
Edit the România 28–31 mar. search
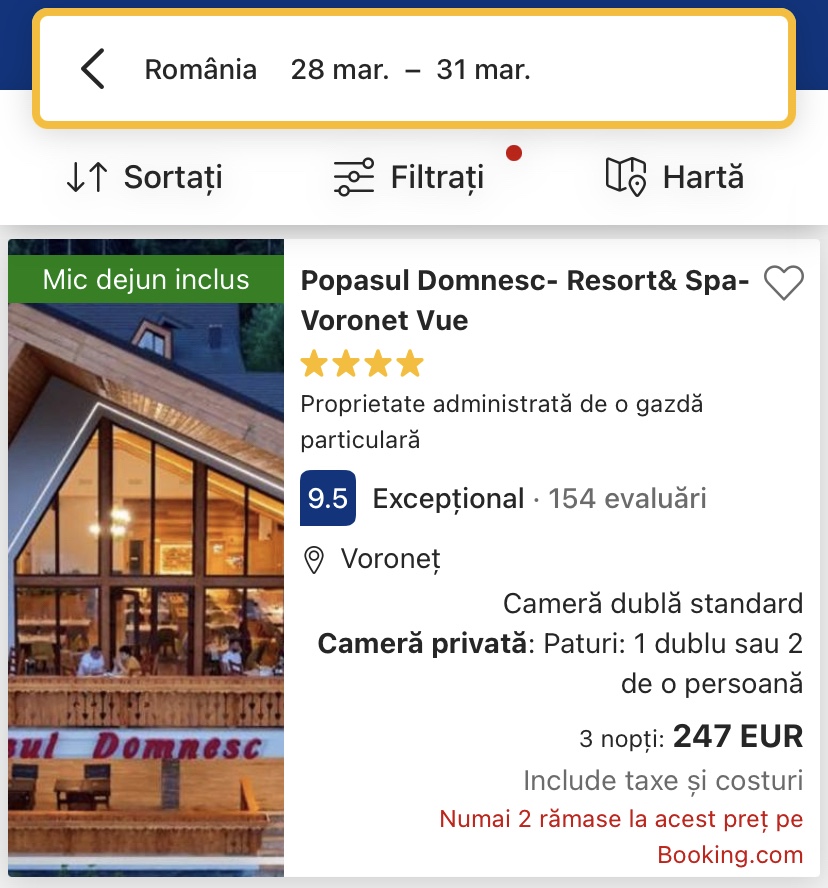338,70
